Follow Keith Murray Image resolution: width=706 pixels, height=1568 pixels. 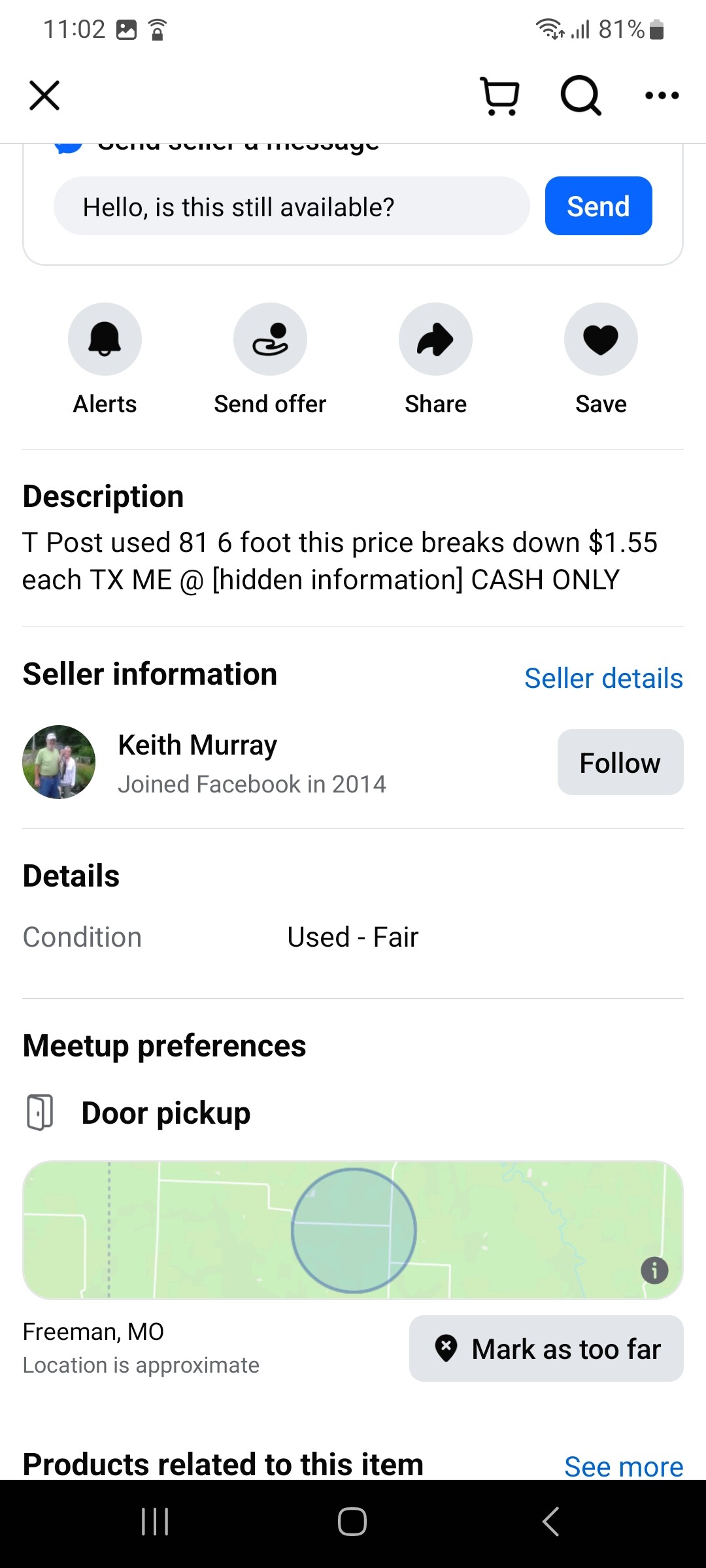(x=620, y=762)
